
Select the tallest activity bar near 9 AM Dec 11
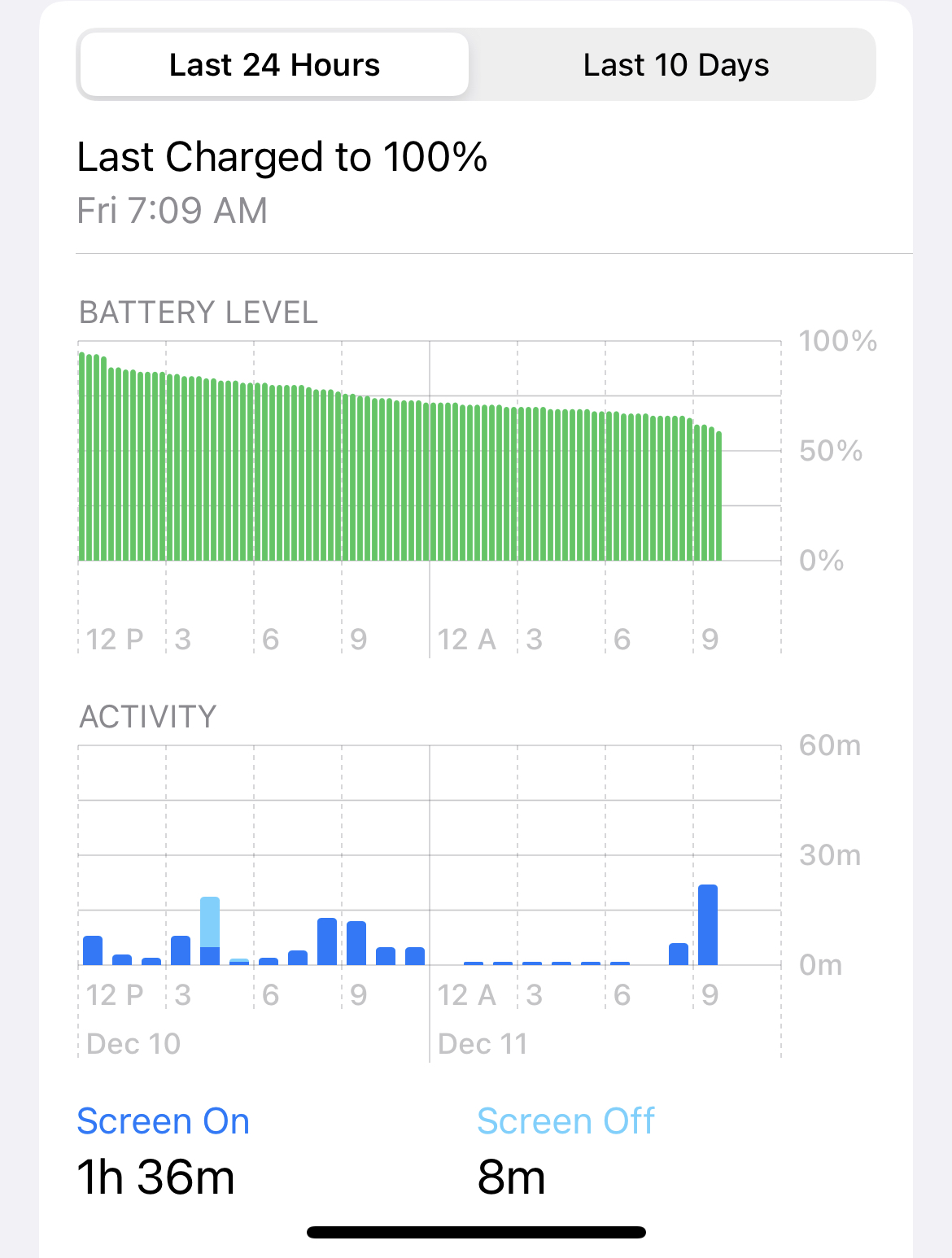point(708,924)
